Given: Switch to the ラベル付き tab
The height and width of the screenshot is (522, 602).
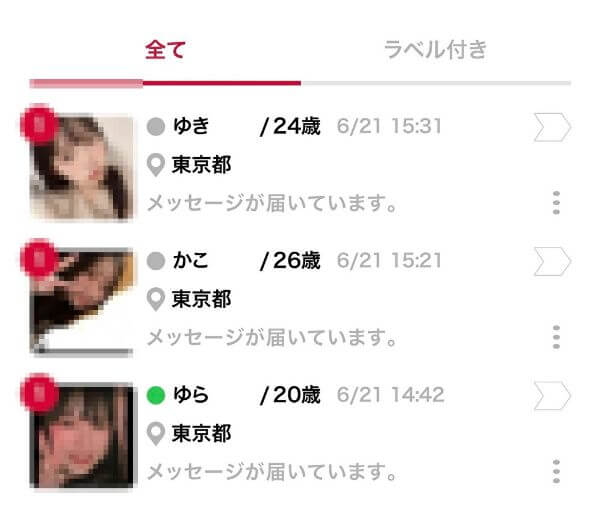Looking at the screenshot, I should [x=435, y=50].
